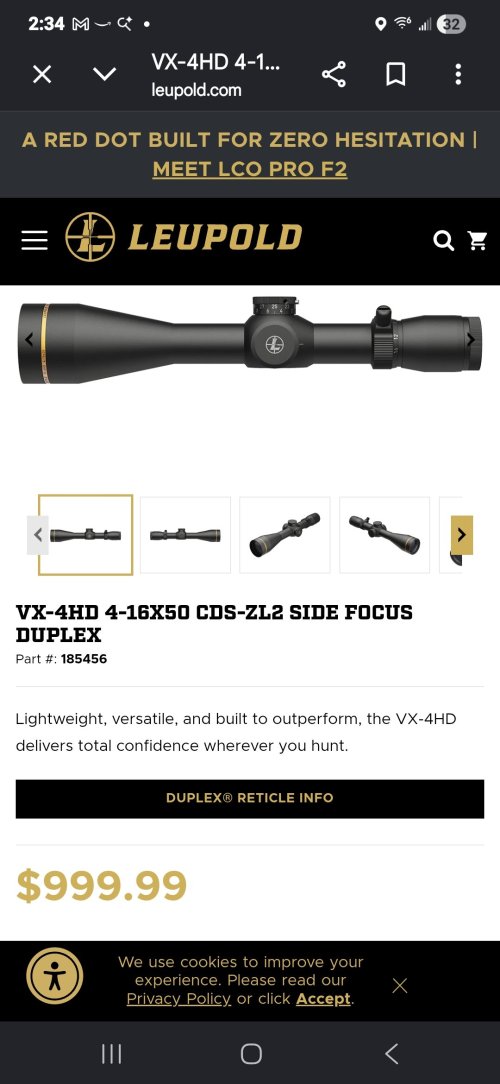This screenshot has height=1084, width=500.
Task: View the shopping cart
Action: pos(478,241)
